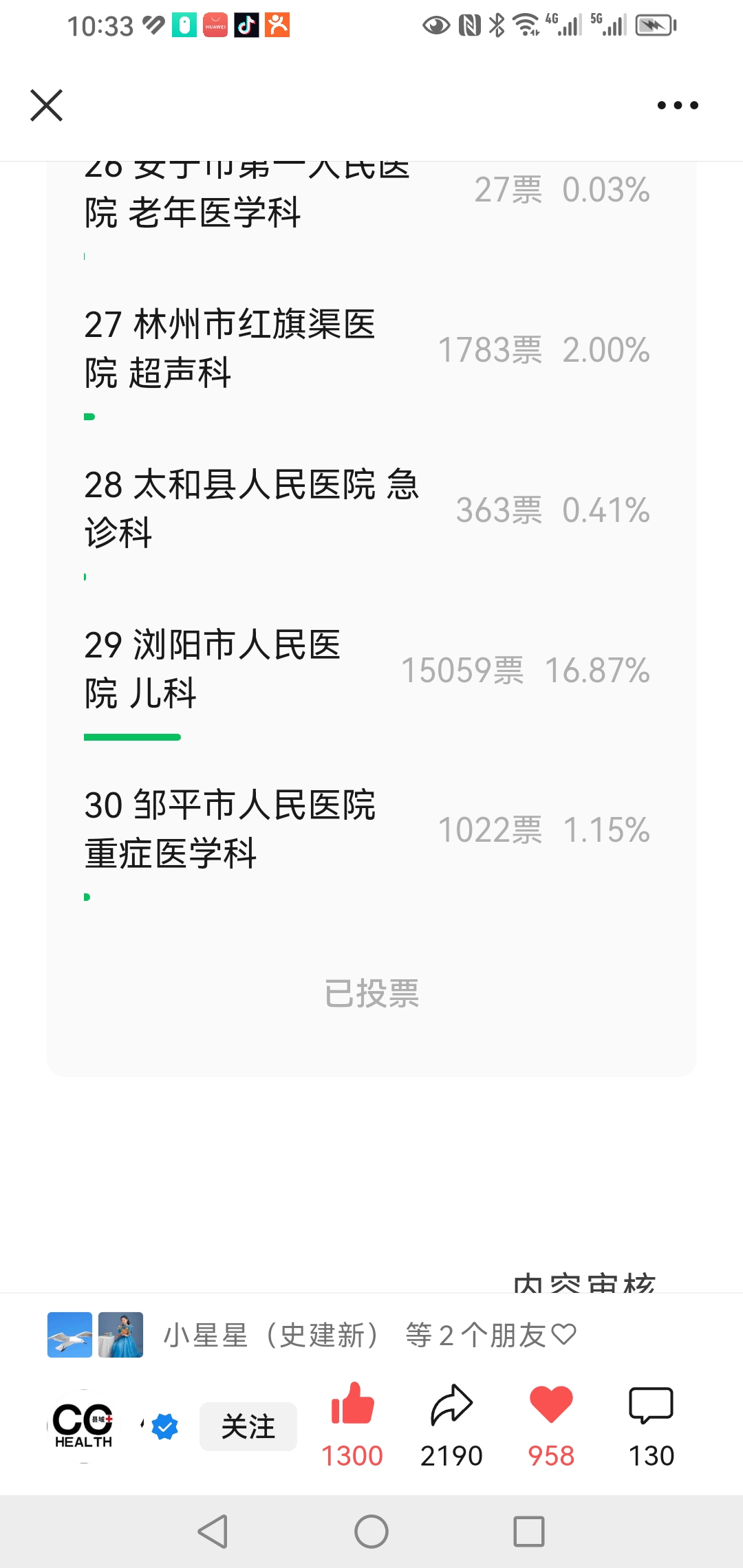This screenshot has width=743, height=1568.
Task: Go to the system home screen
Action: (x=371, y=1532)
